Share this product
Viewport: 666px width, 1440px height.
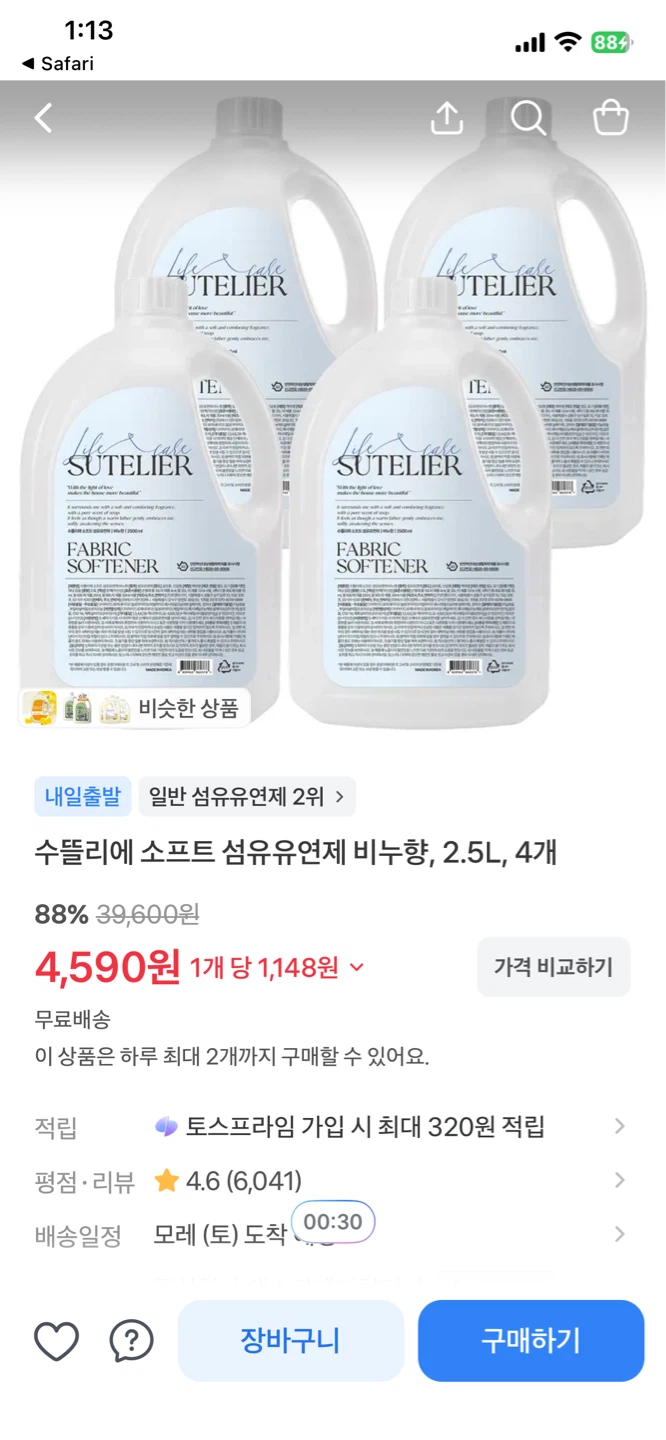coord(447,118)
